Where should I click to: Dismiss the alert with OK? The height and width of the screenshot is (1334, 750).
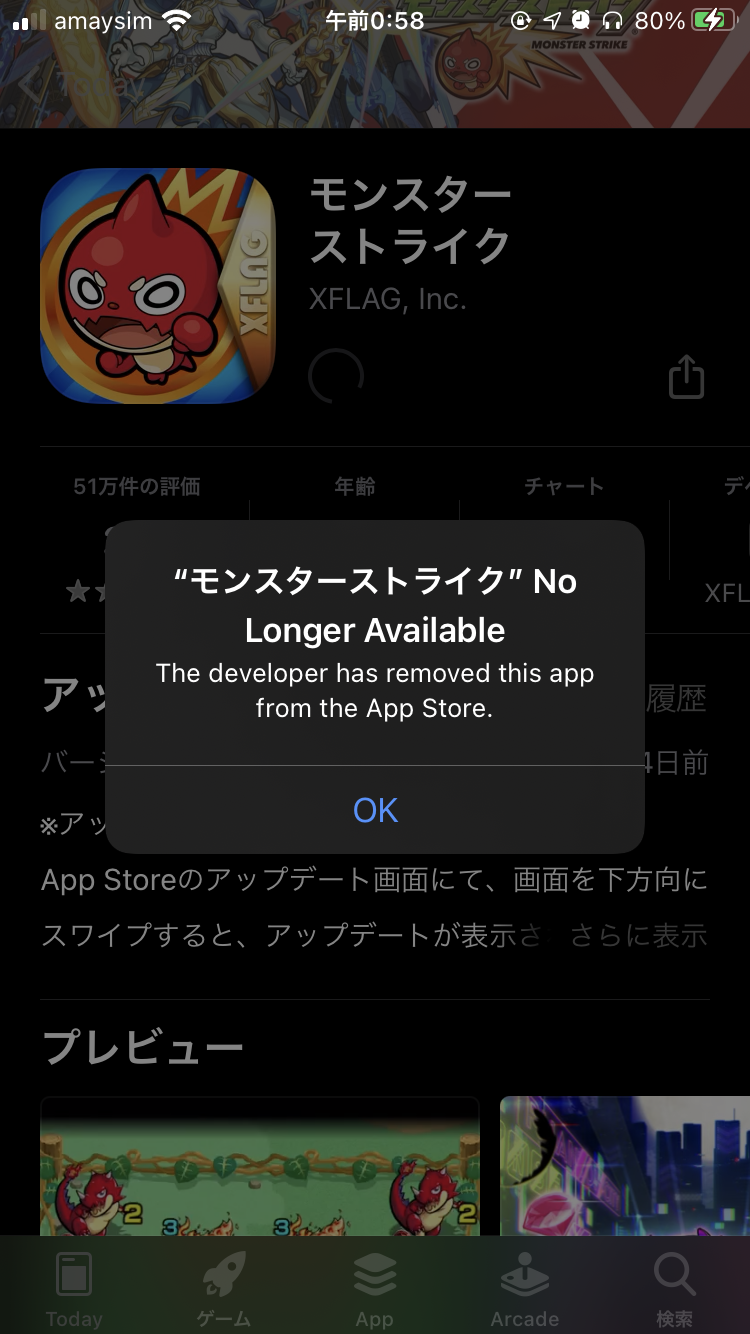[x=375, y=810]
